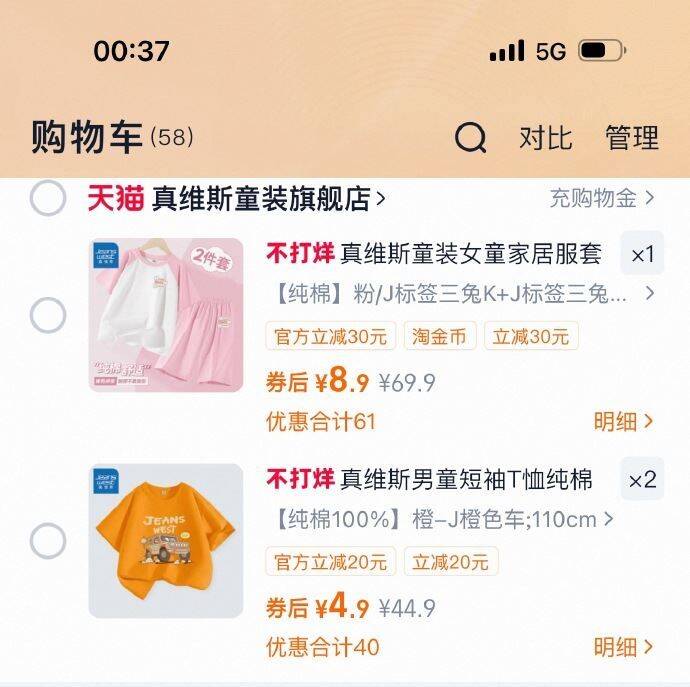The image size is (690, 687).
Task: View 明细 for 优惠合计61
Action: coord(623,422)
